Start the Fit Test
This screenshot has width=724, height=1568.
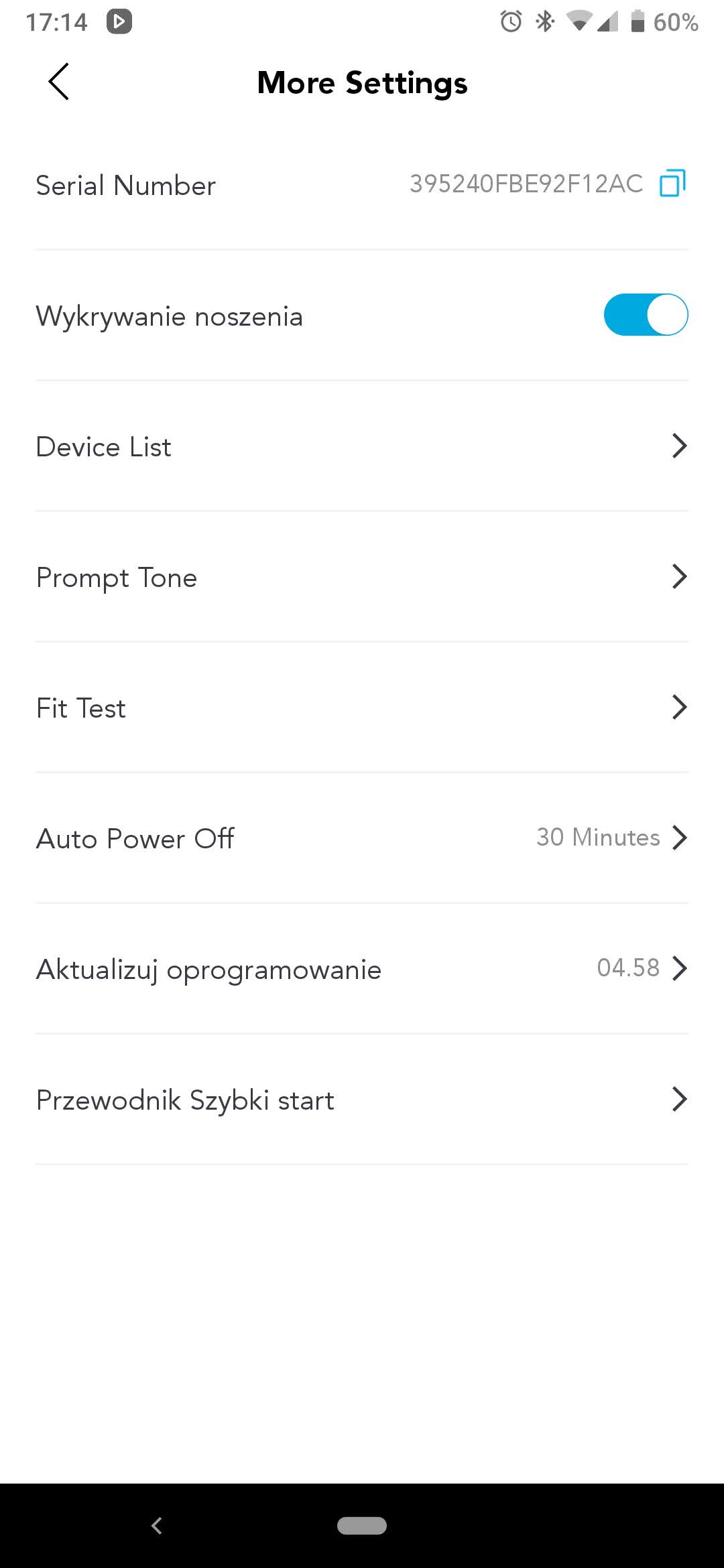[362, 708]
